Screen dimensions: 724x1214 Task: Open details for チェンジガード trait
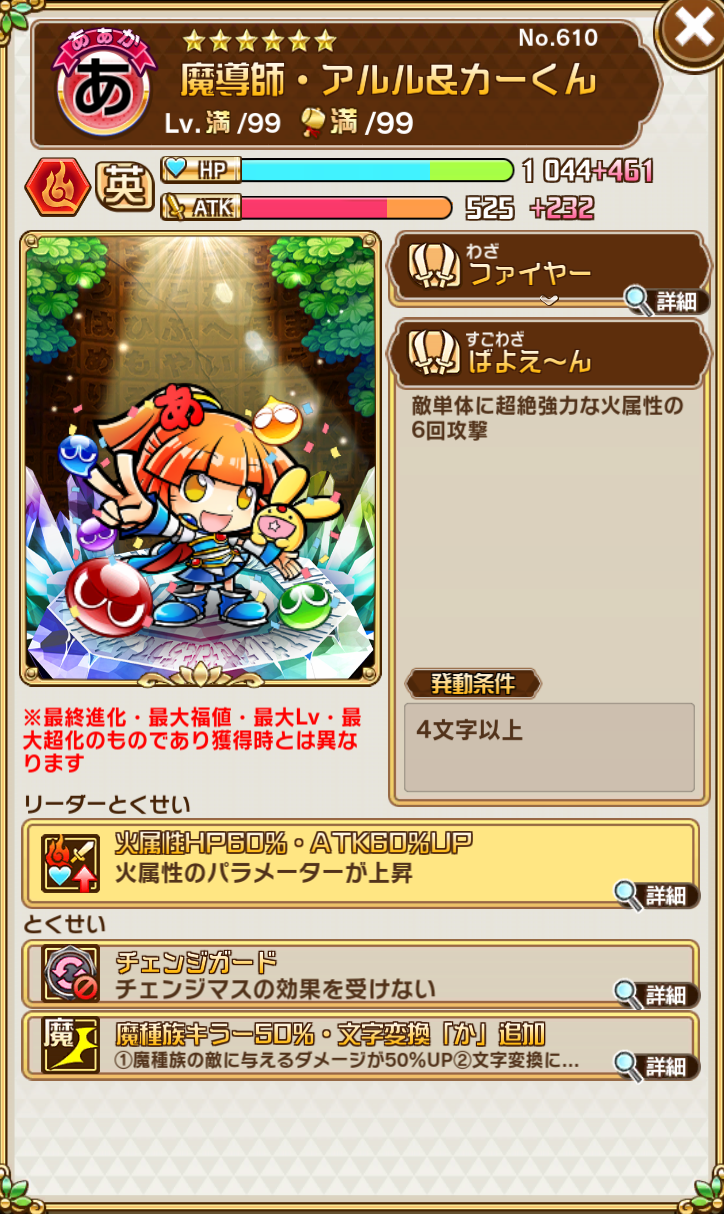tap(657, 994)
